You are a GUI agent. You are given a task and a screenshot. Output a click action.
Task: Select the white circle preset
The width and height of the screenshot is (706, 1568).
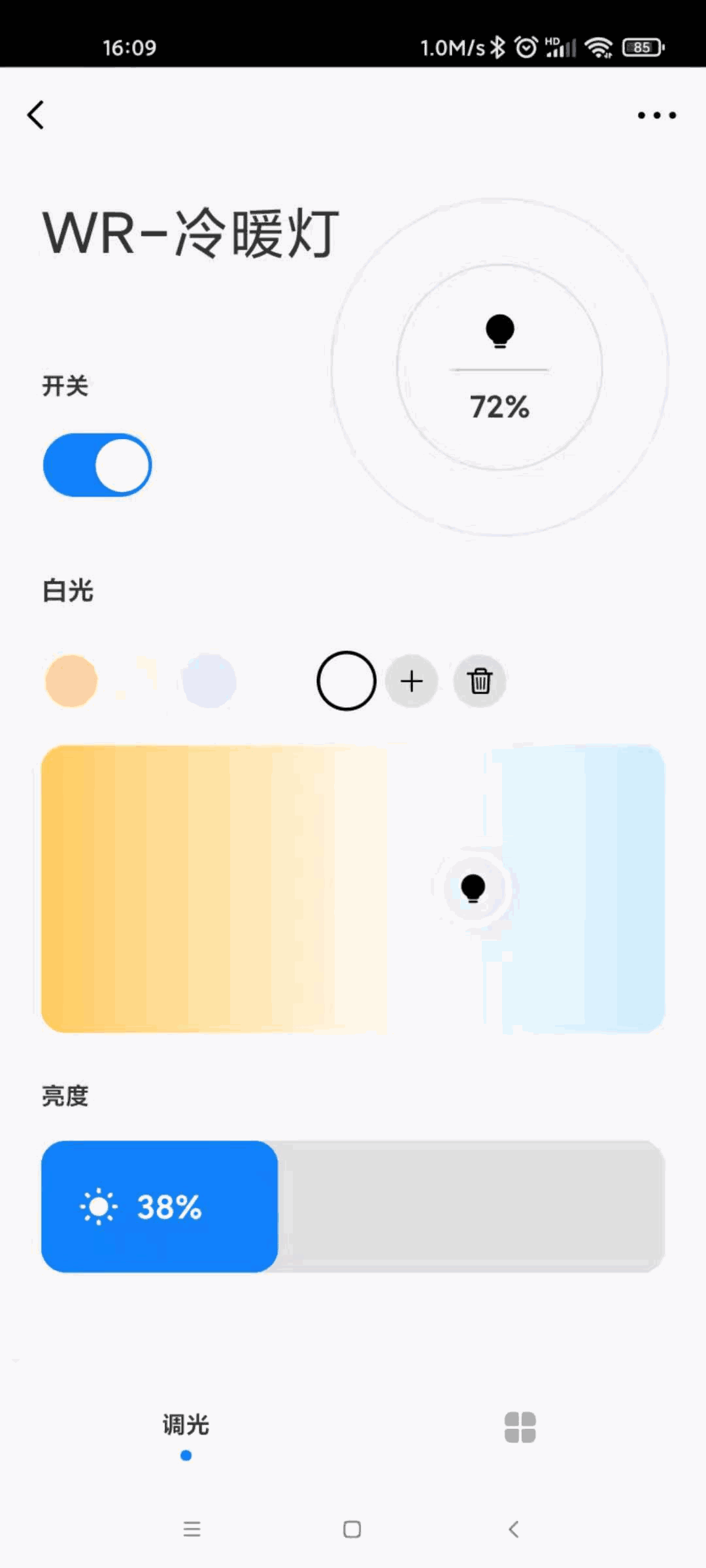pyautogui.click(x=346, y=681)
